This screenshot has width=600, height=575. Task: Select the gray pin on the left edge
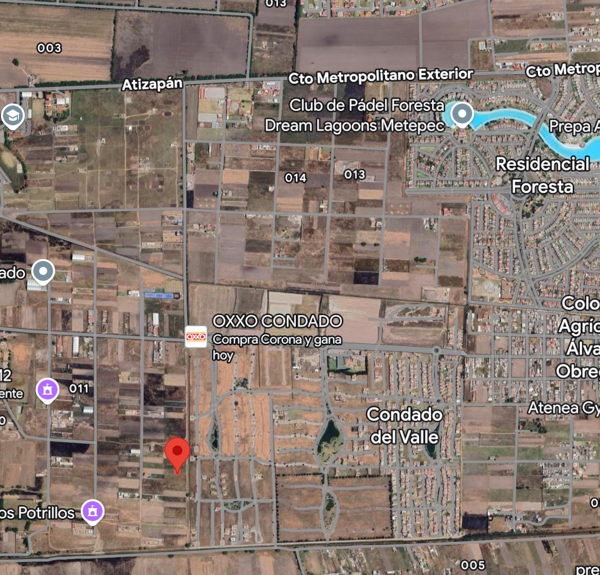[x=43, y=272]
